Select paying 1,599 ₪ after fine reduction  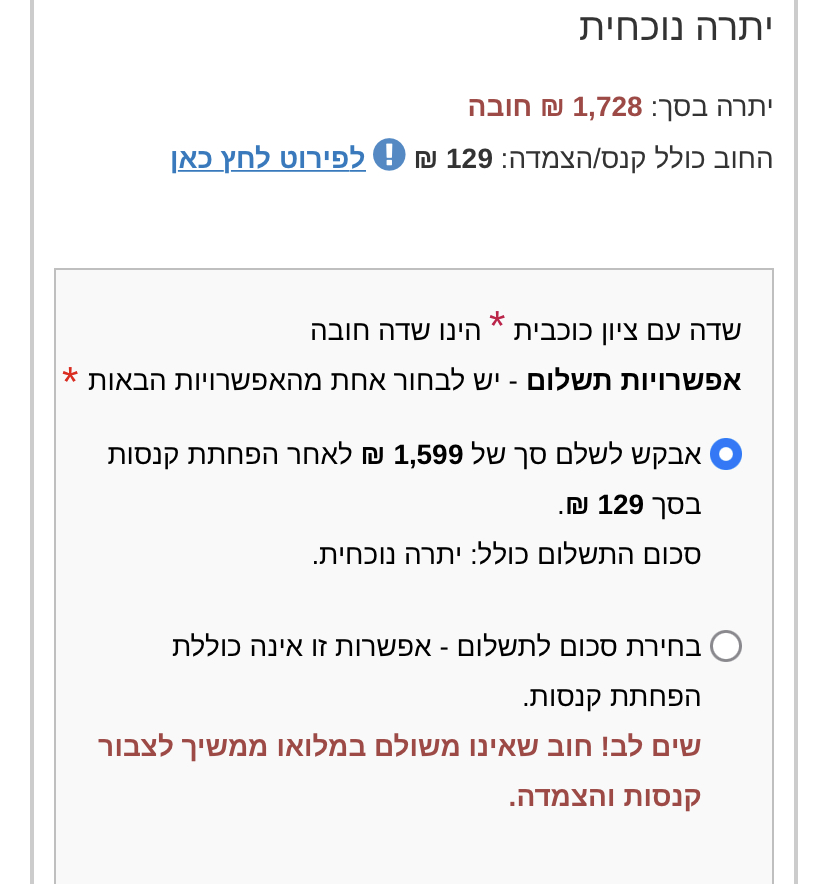(x=725, y=454)
